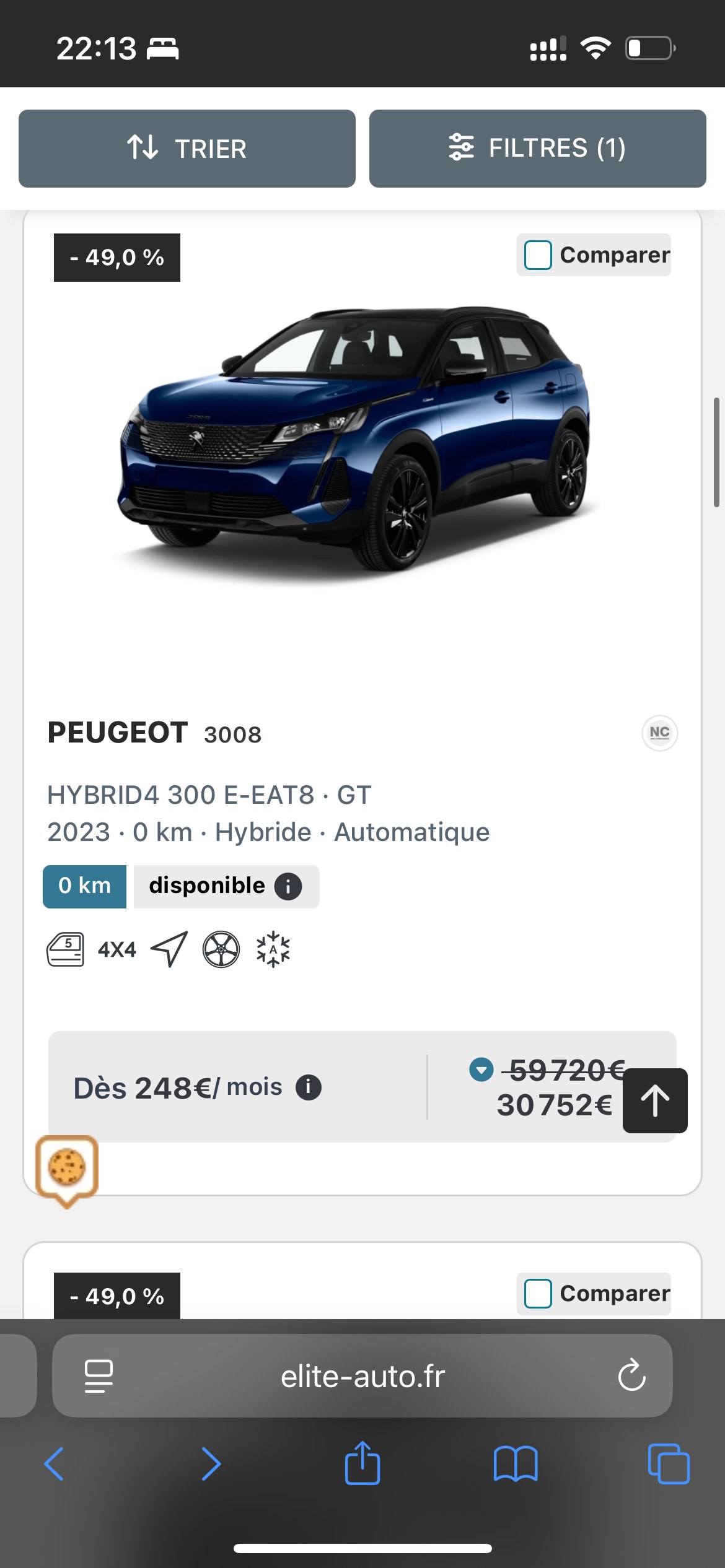Open the FILTRES (1) panel
The height and width of the screenshot is (1568, 725).
537,149
